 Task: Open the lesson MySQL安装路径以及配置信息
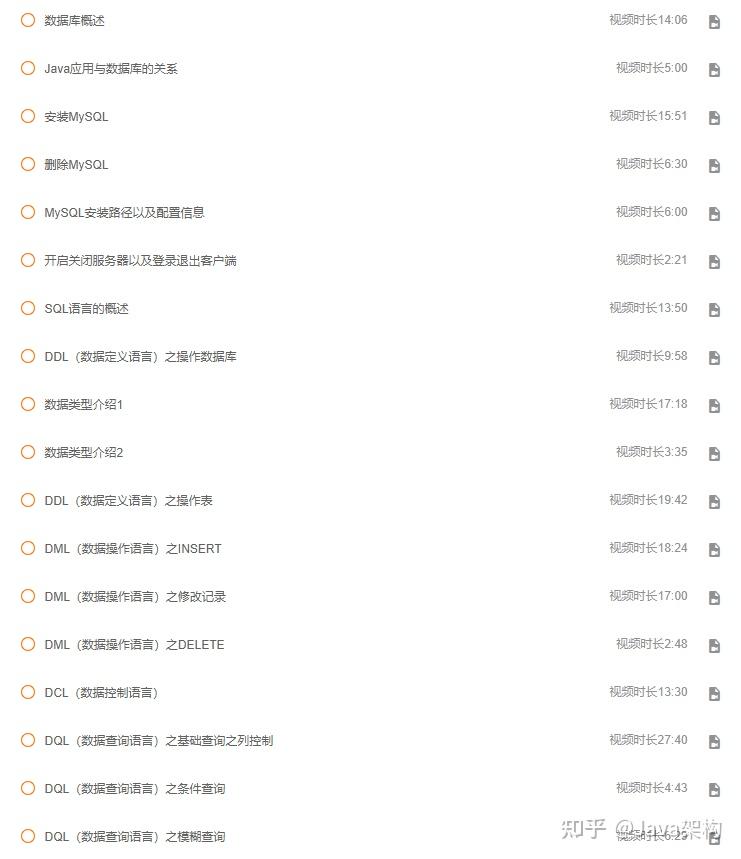pyautogui.click(x=124, y=213)
